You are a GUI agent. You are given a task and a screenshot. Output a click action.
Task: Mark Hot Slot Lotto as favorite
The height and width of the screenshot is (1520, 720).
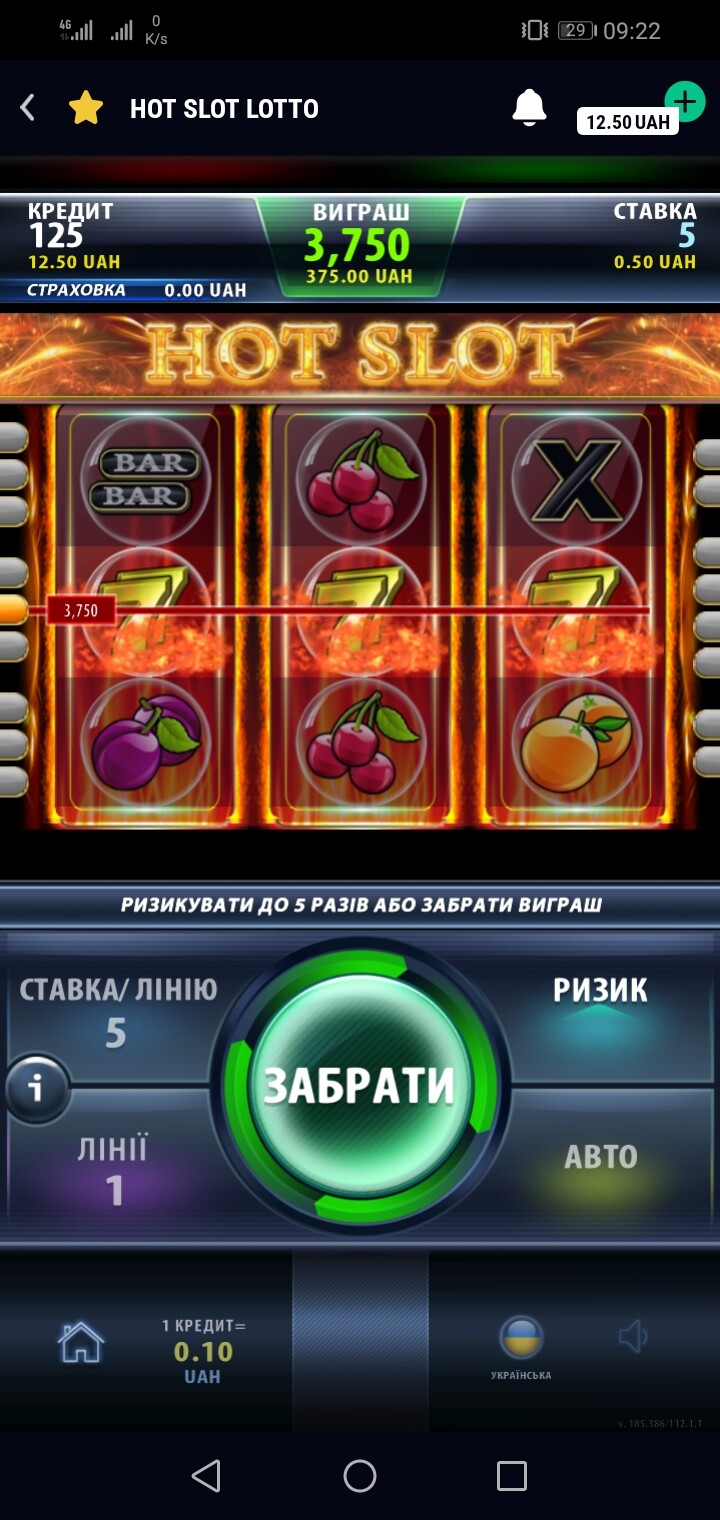(x=86, y=108)
